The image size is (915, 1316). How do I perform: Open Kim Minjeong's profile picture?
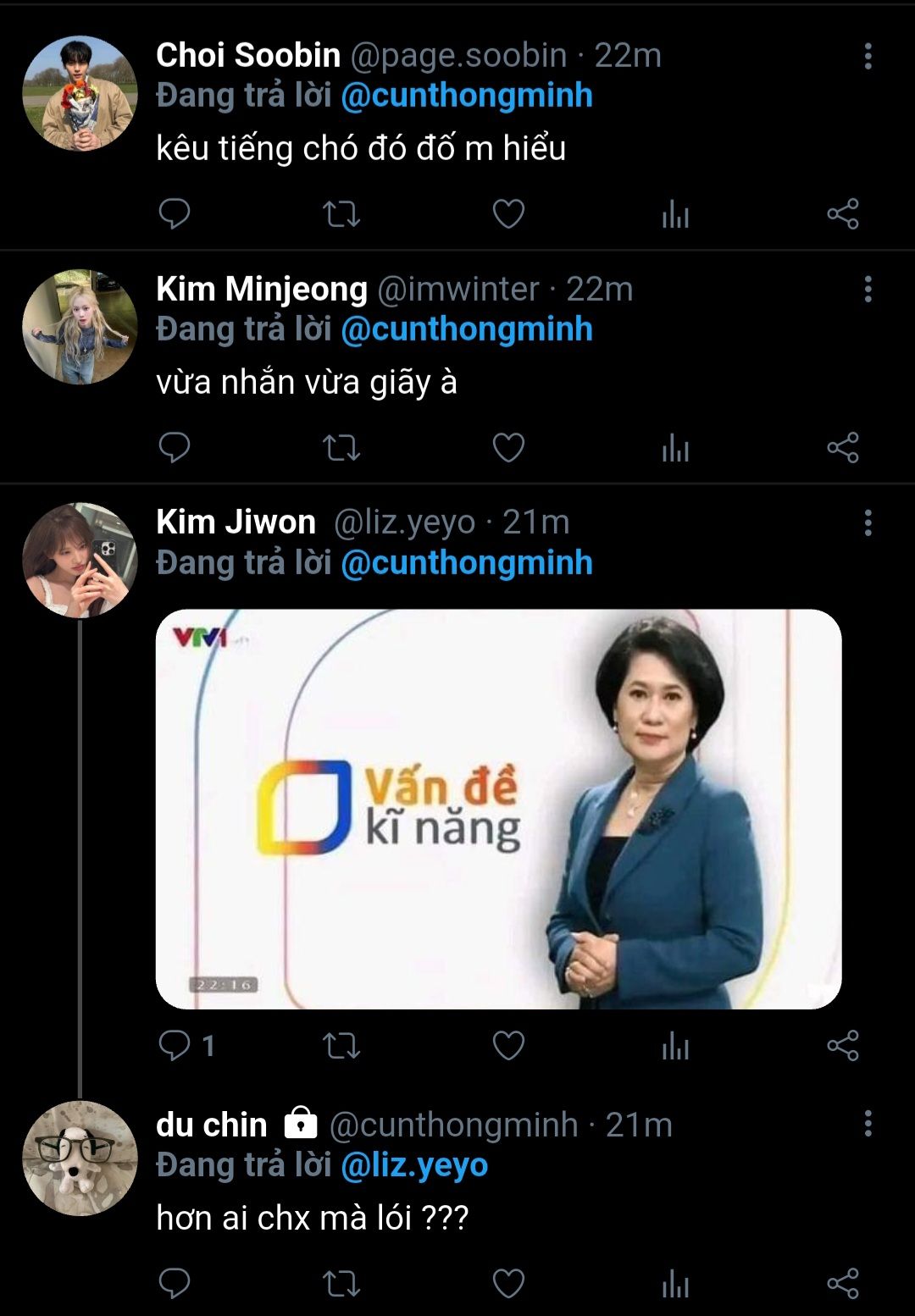click(80, 327)
